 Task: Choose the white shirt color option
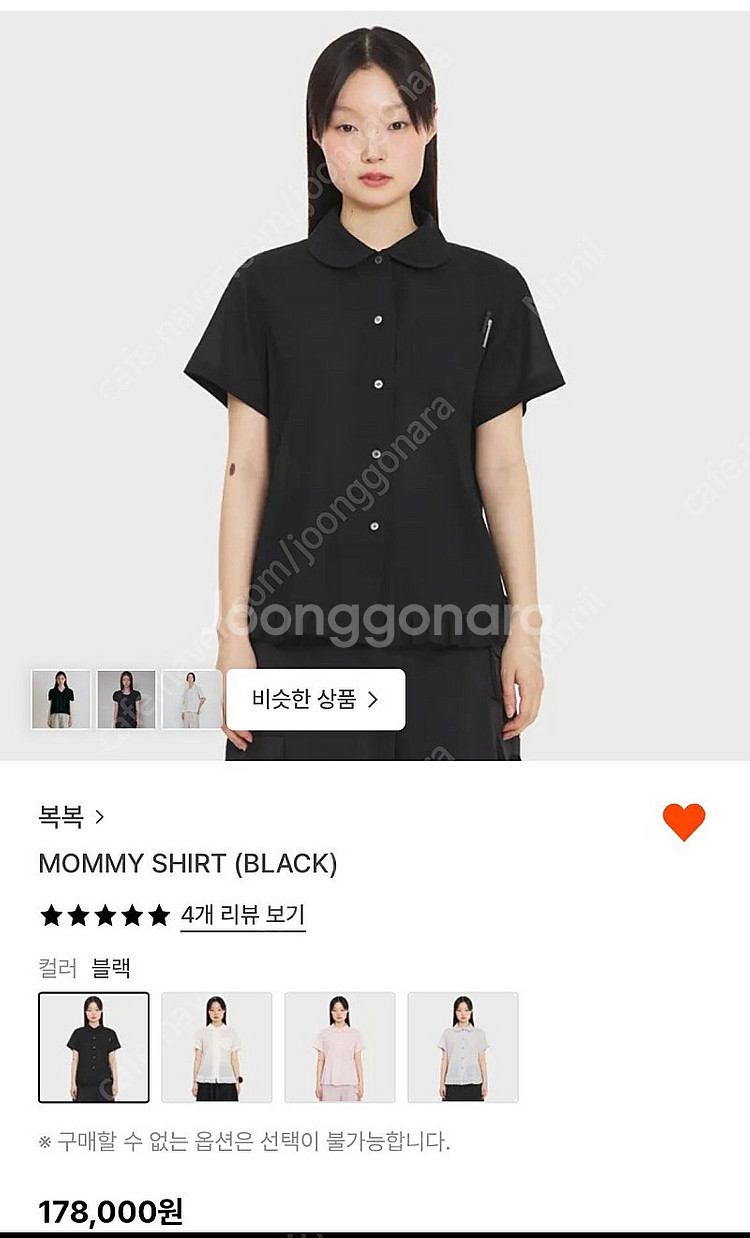tap(217, 1047)
